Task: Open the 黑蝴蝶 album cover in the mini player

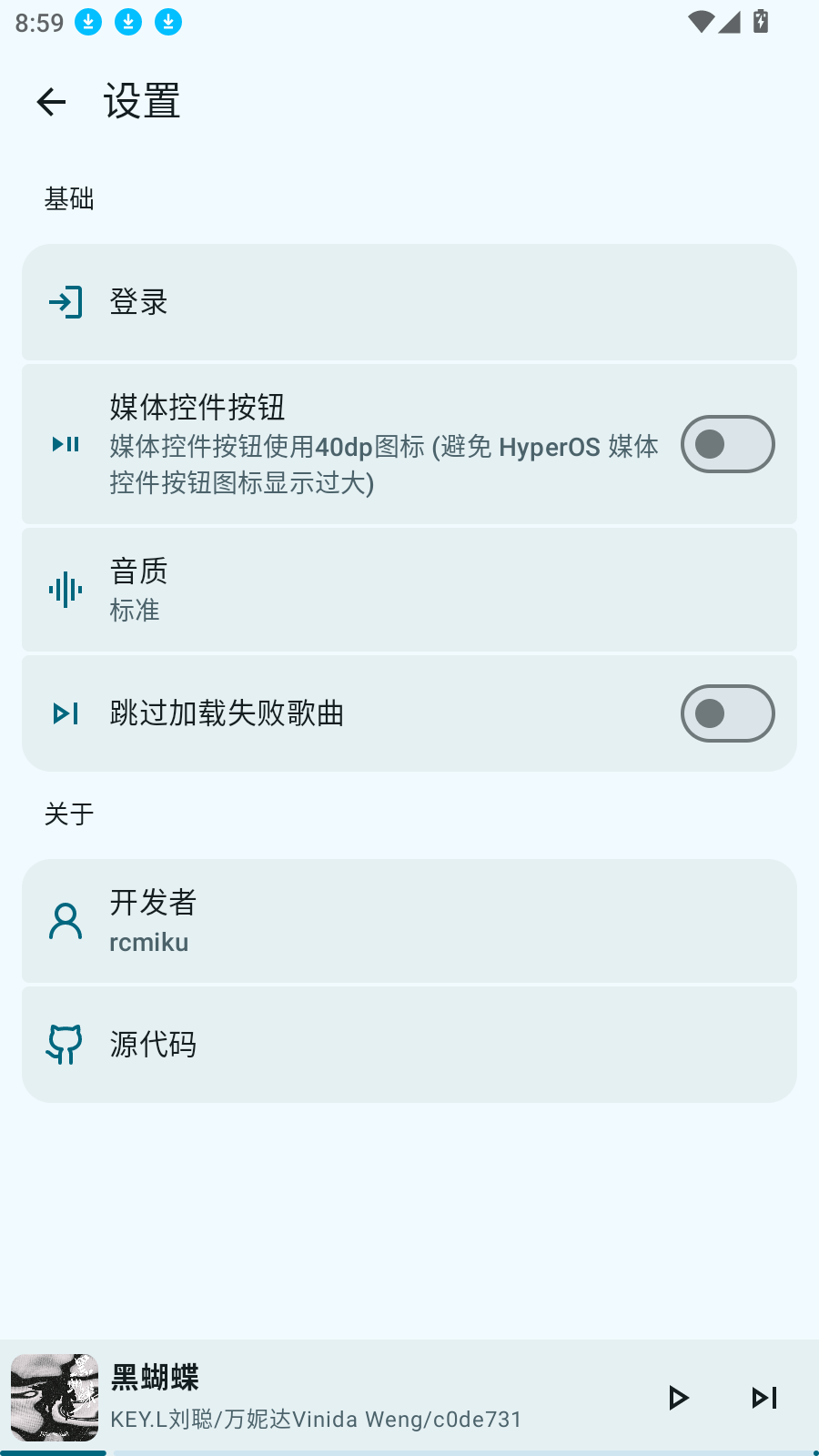Action: click(55, 1398)
